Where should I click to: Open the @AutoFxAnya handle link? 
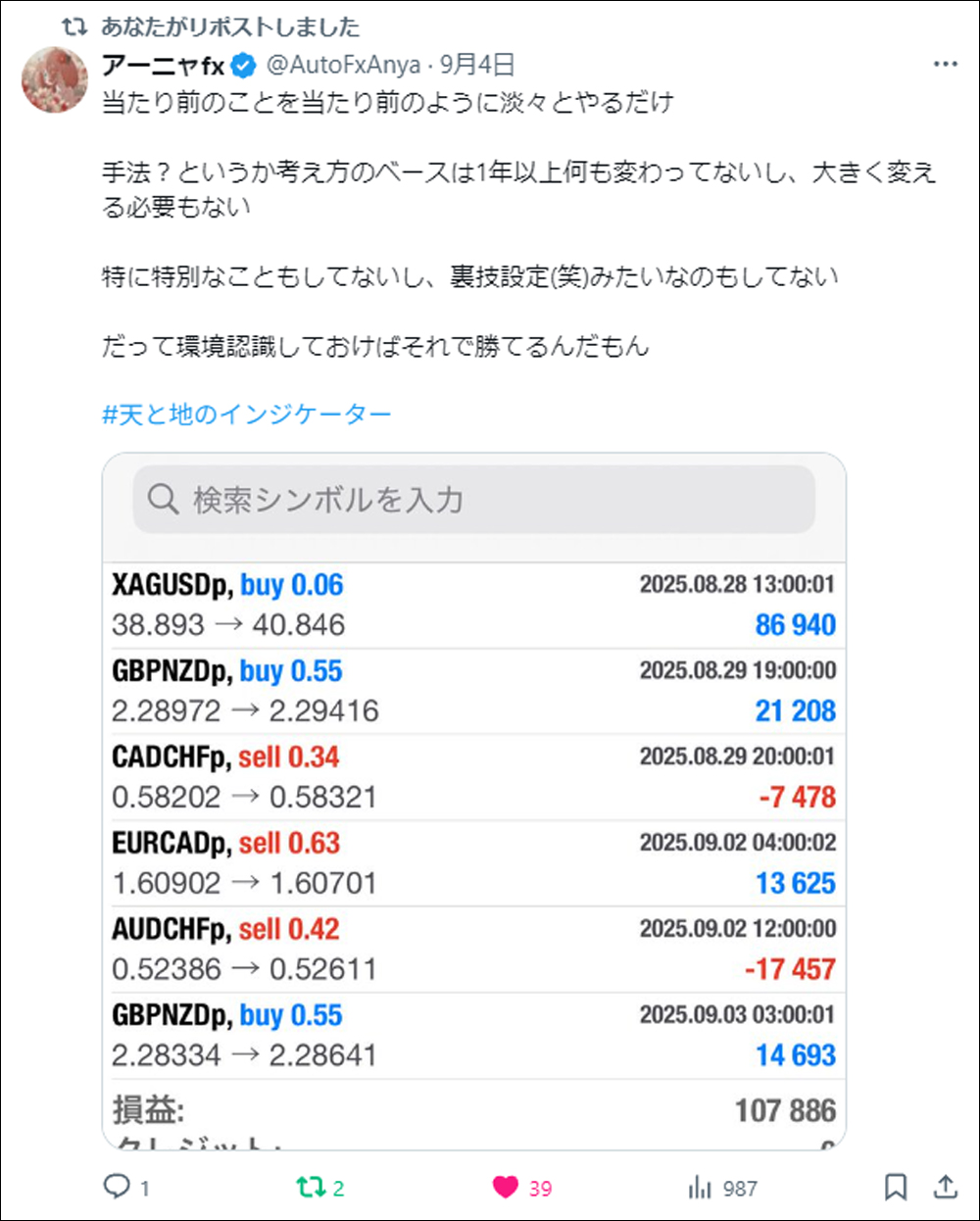[x=343, y=66]
